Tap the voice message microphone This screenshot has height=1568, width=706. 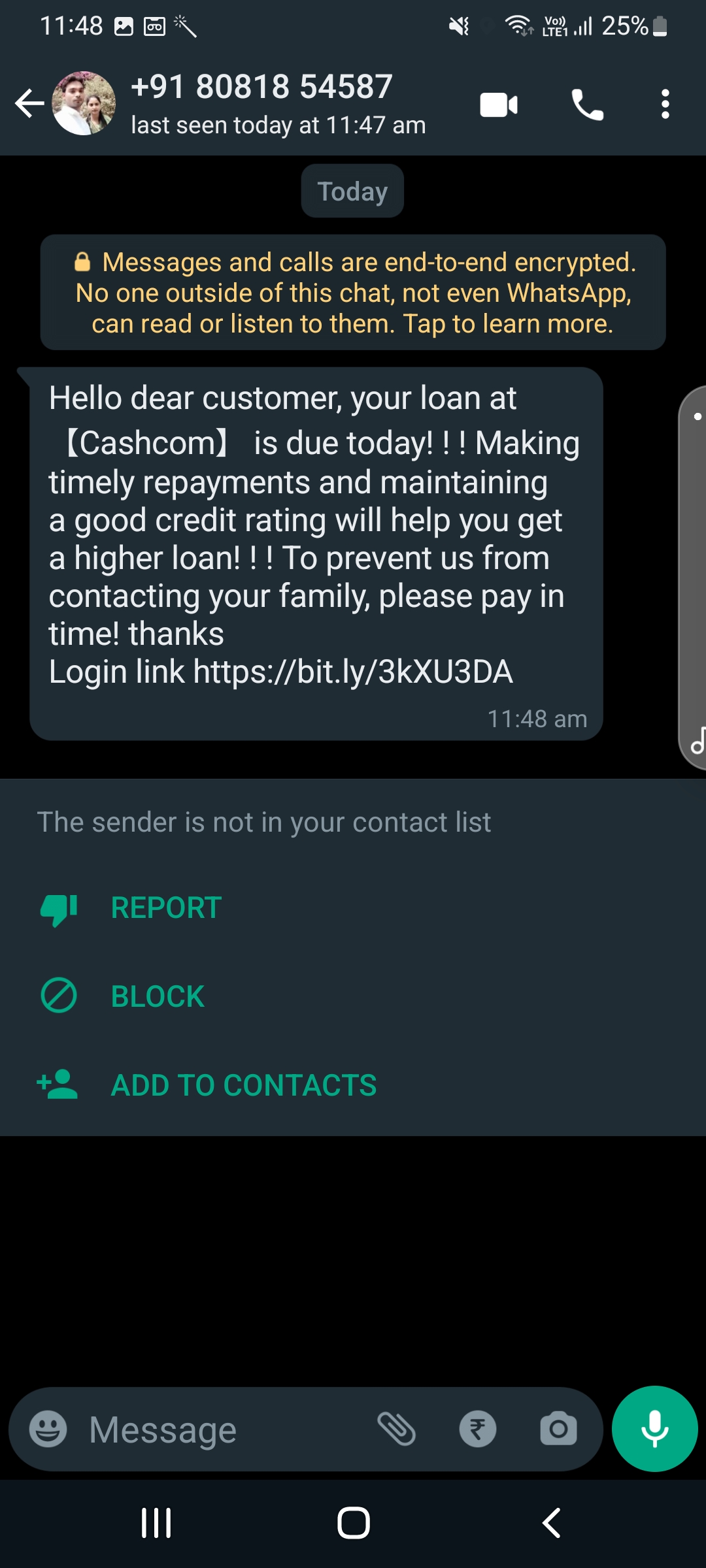(x=654, y=1429)
